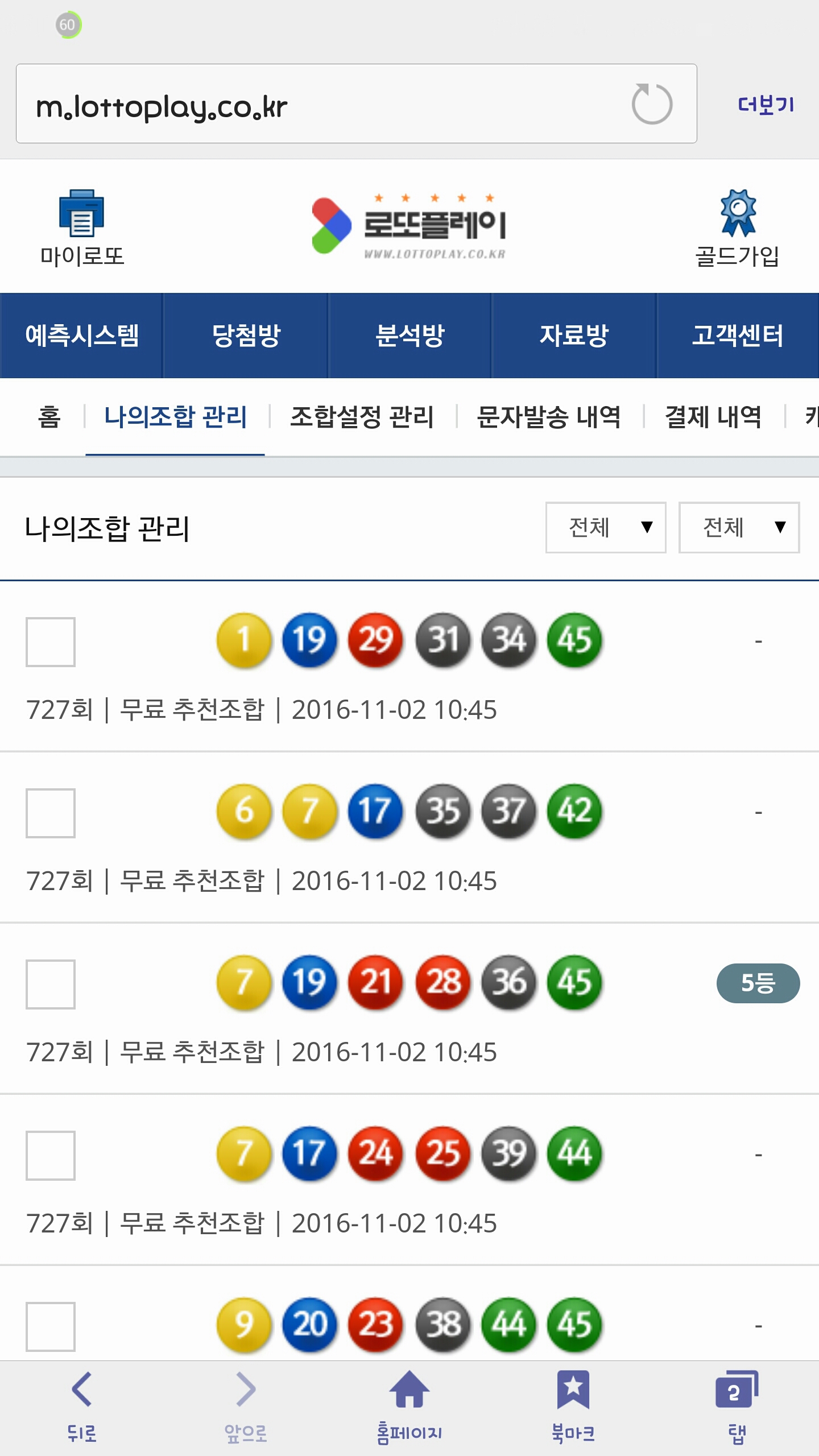Check the box for combination 1 19 29 31 34 45
Screen dimensions: 819x1456
(51, 642)
